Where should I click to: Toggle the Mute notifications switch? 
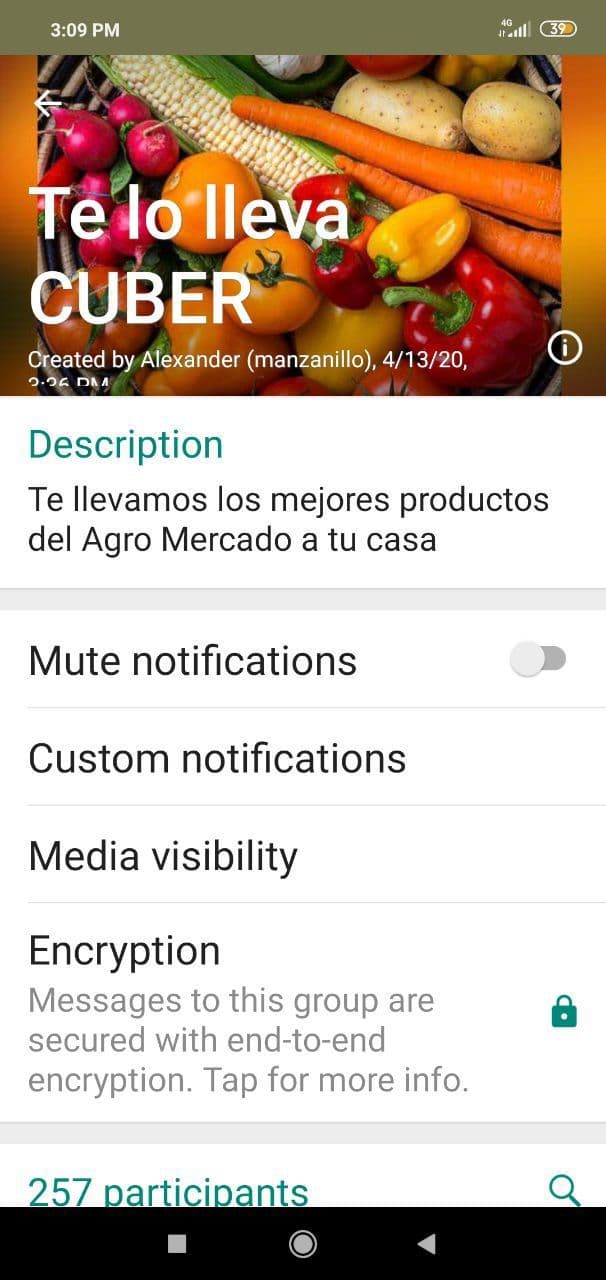point(539,660)
